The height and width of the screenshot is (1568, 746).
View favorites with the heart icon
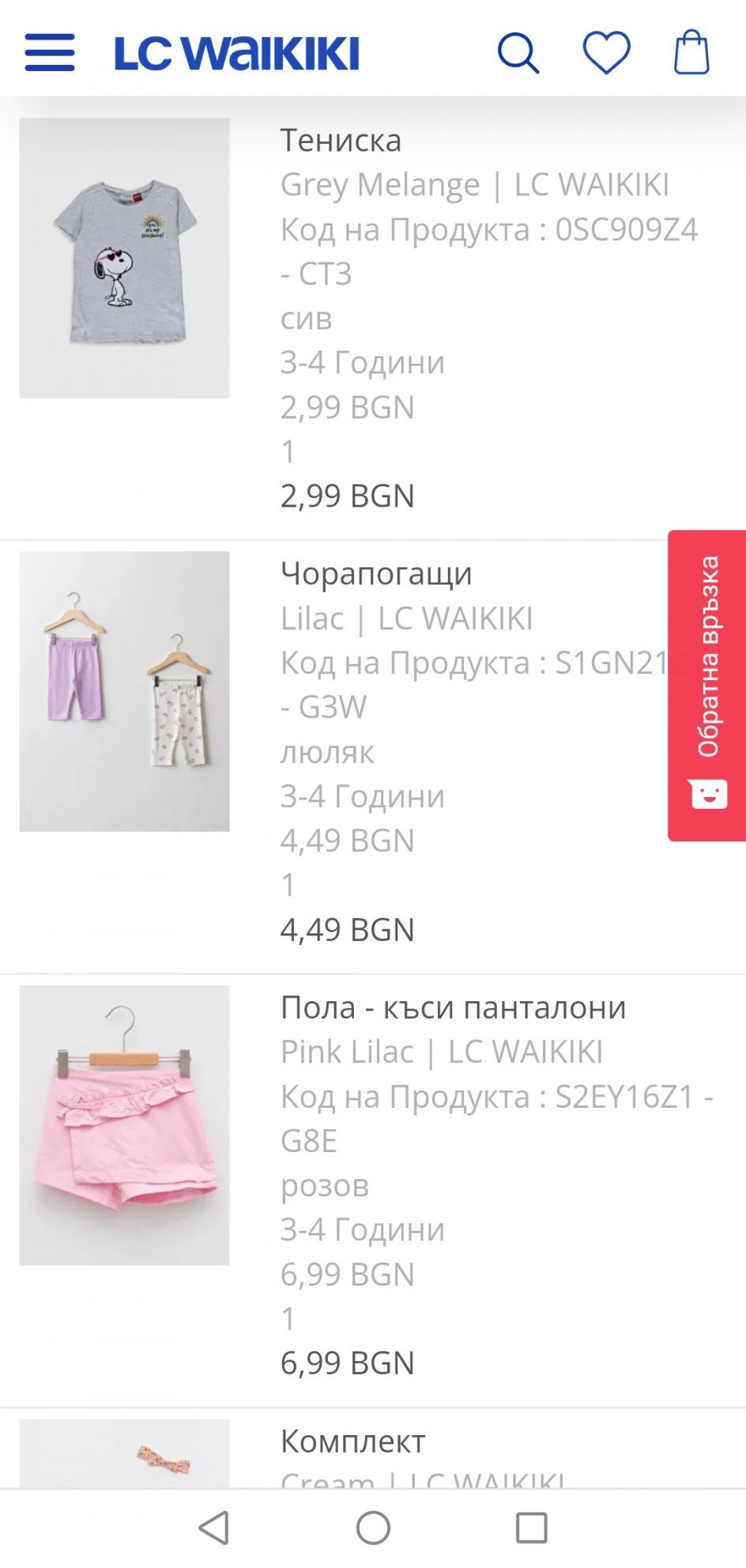click(x=606, y=53)
